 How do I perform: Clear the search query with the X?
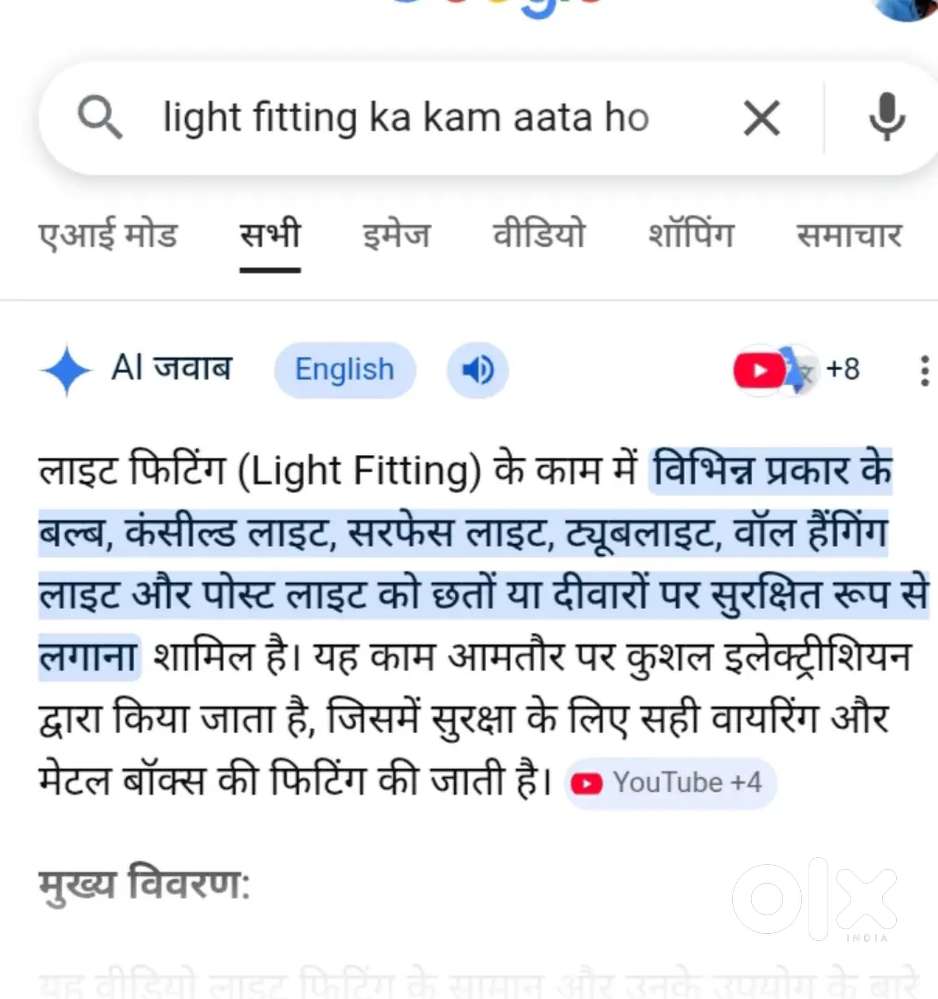[762, 120]
